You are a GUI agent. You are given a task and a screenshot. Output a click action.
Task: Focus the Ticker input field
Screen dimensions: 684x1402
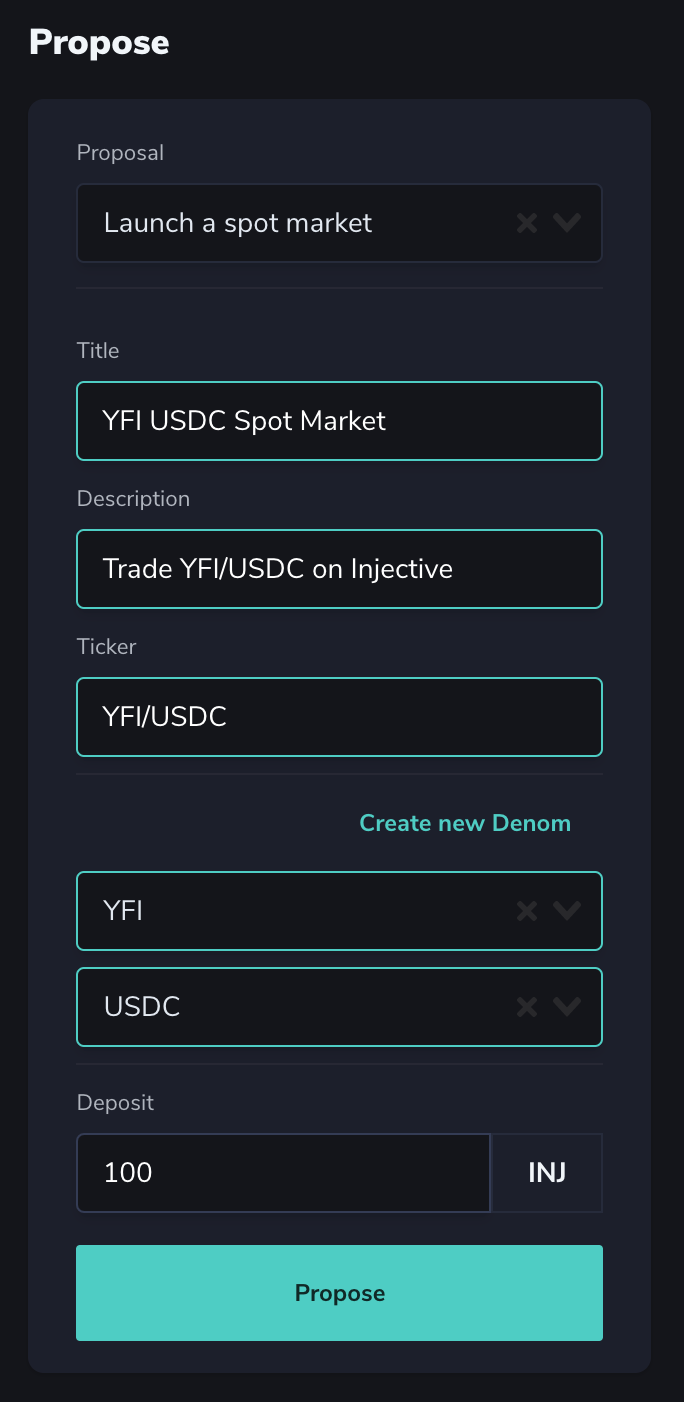click(x=339, y=717)
